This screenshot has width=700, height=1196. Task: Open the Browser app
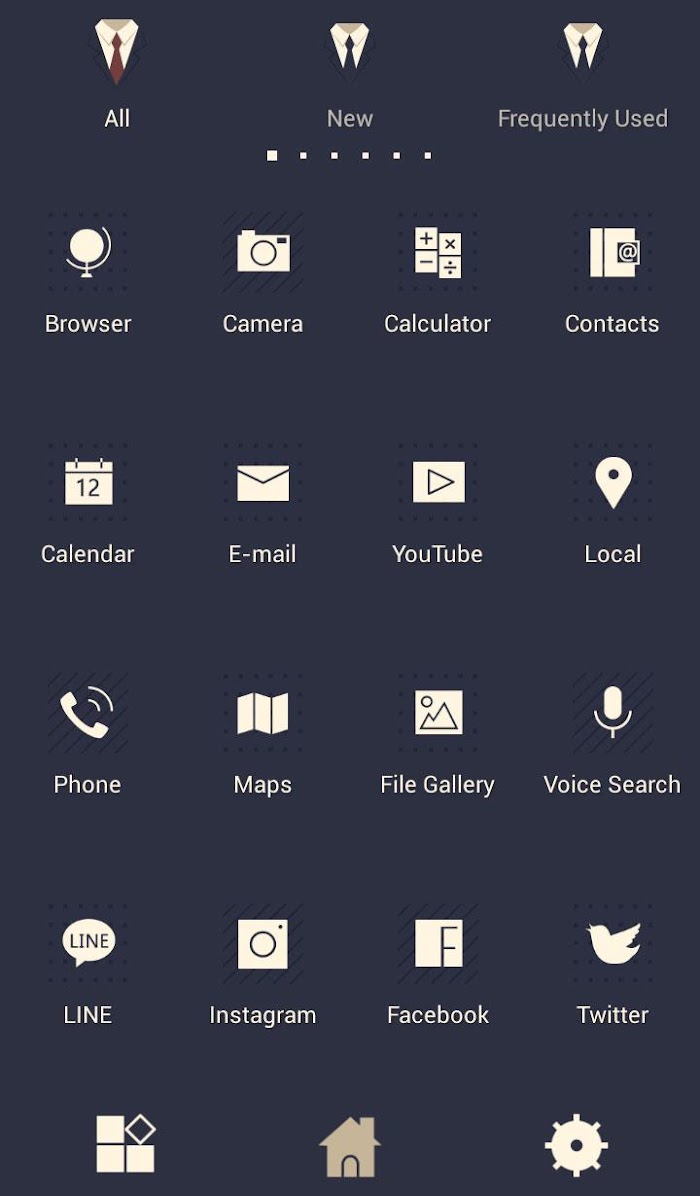88,273
